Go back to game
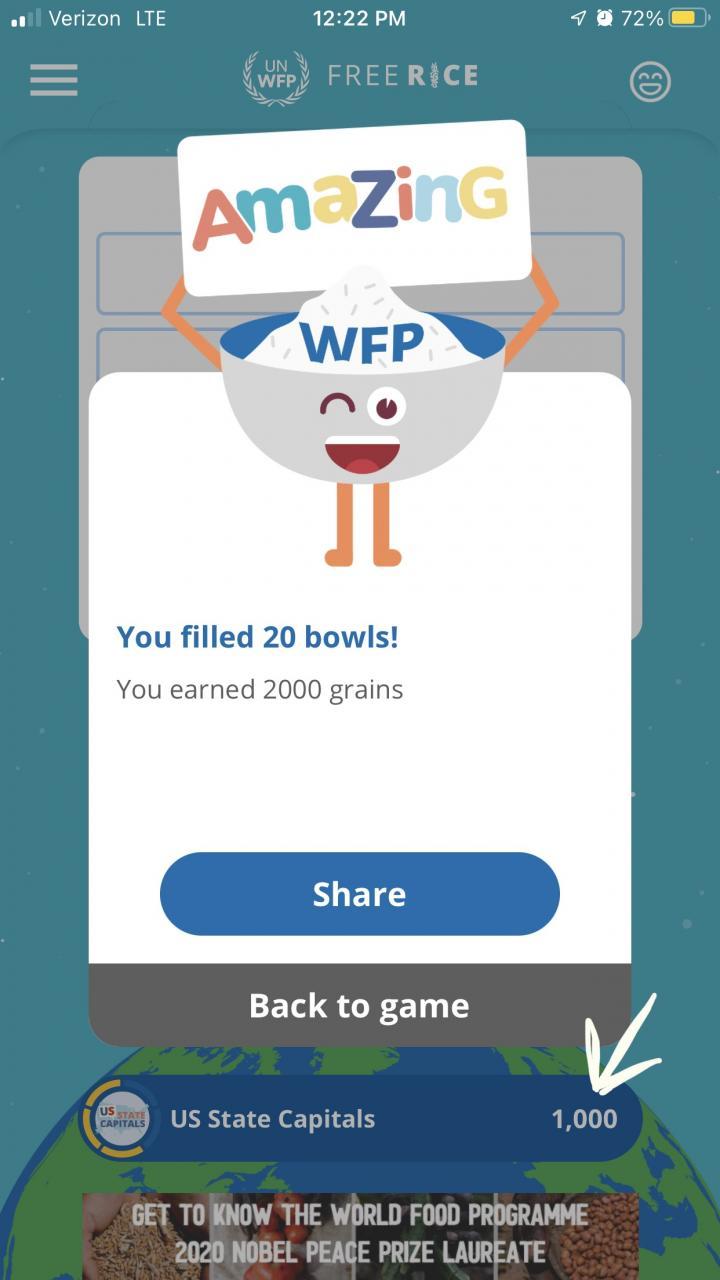 pyautogui.click(x=360, y=1005)
